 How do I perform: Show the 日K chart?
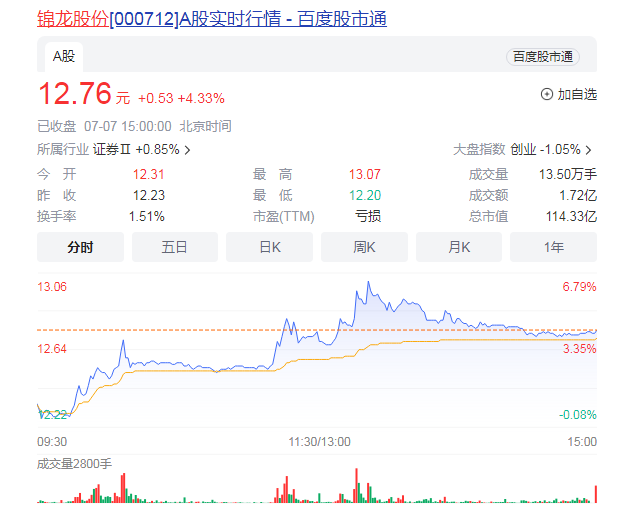coord(269,247)
